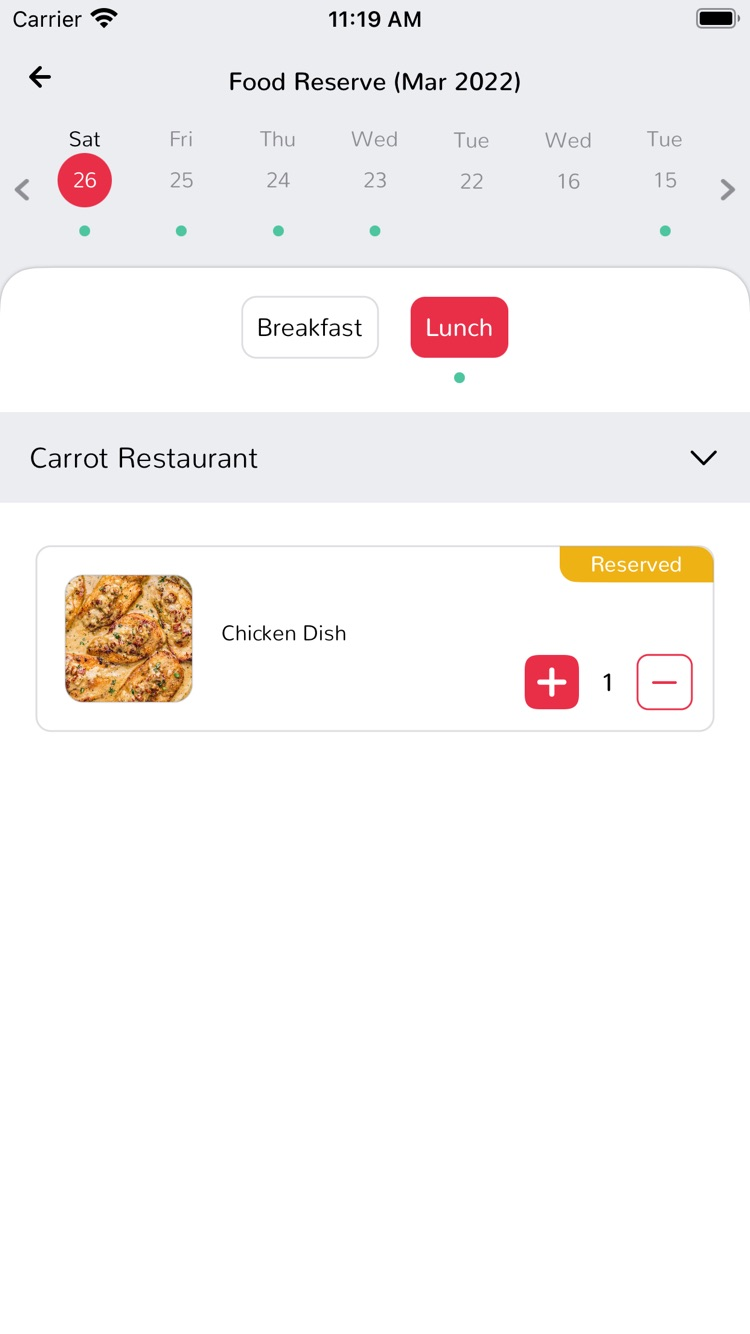Image resolution: width=750 pixels, height=1334 pixels.
Task: Open the date picker for Tuesday 15
Action: (665, 181)
